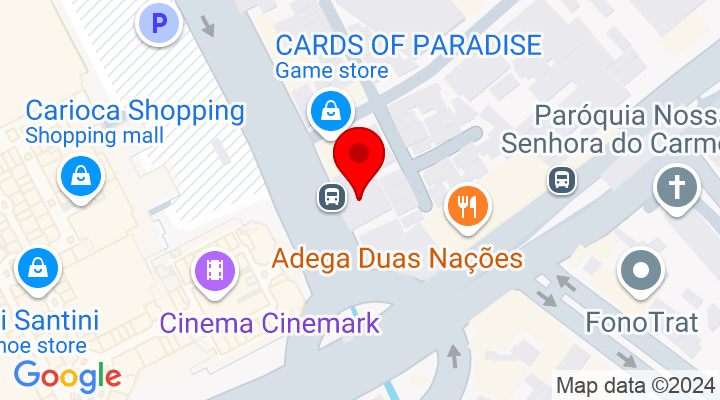This screenshot has width=720, height=400.
Task: Tap the Cinema Cinemark marker
Action: (215, 270)
